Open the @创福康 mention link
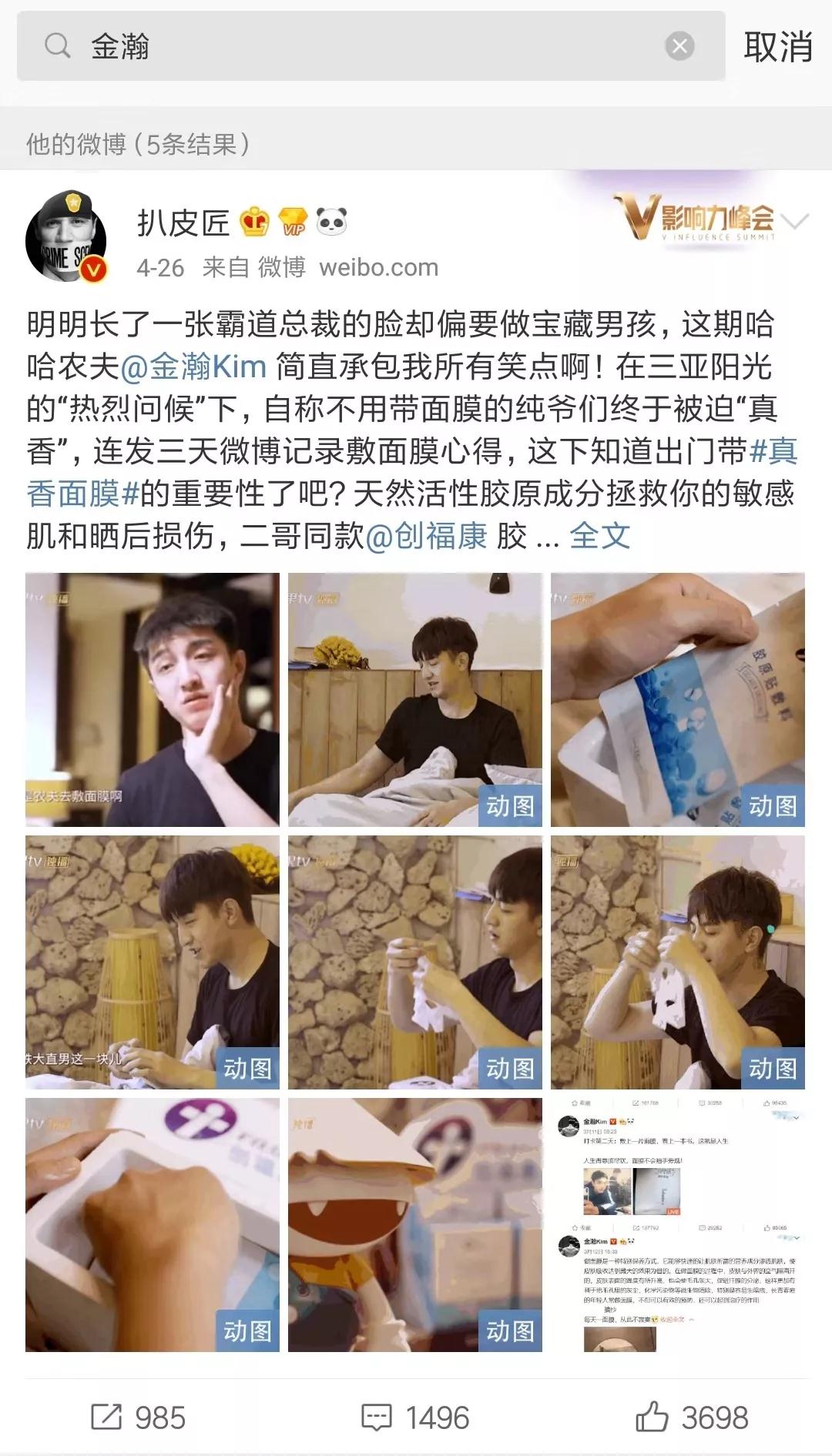832x1456 pixels. pyautogui.click(x=427, y=536)
